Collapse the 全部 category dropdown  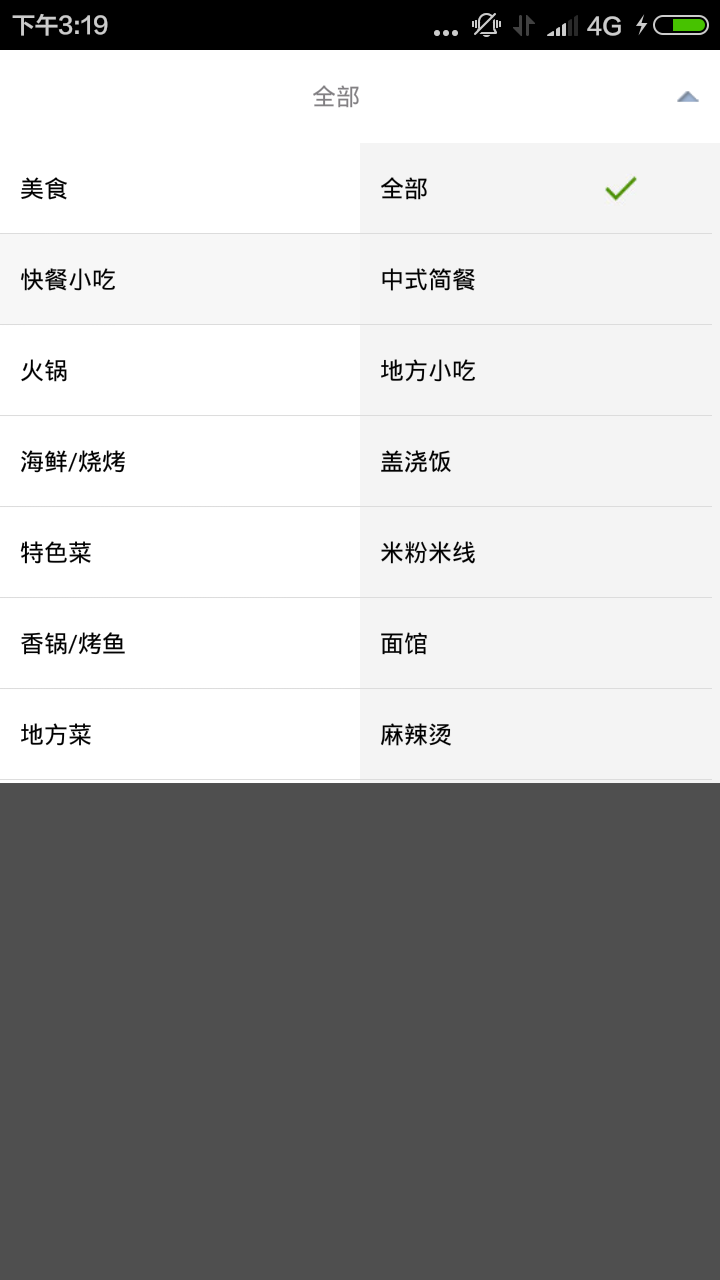[360, 96]
